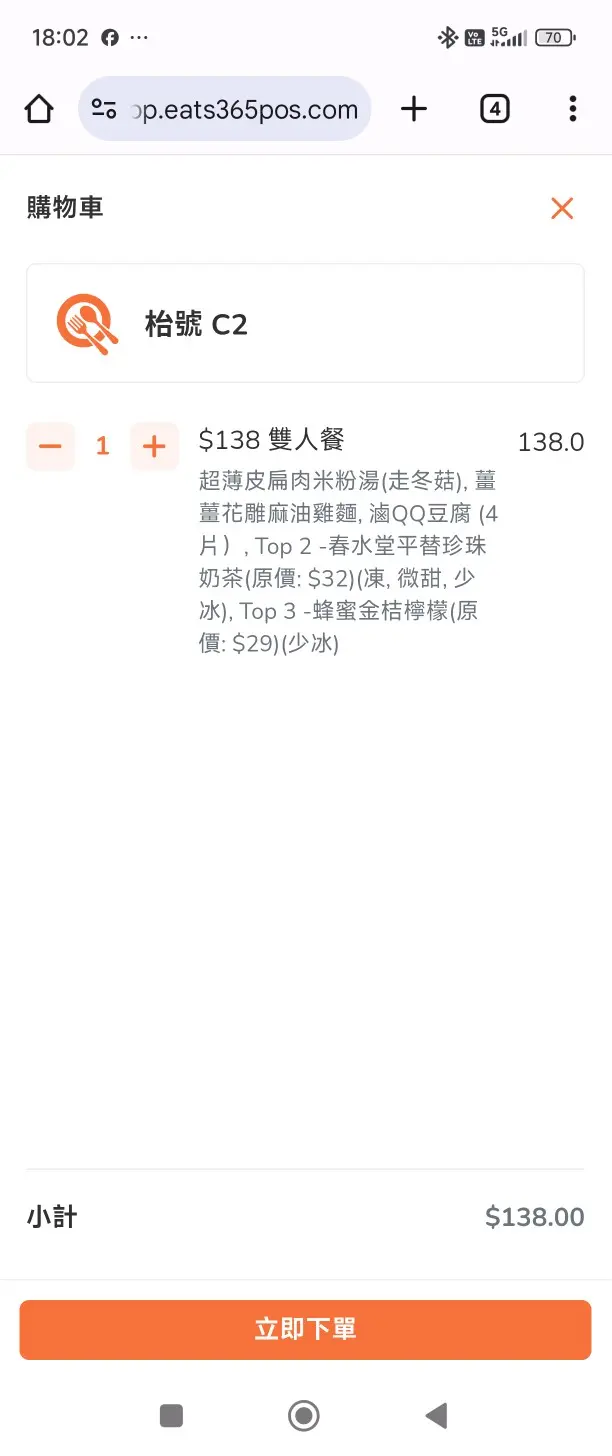Show the open tabs switcher
612x1456 pixels.
coord(495,109)
